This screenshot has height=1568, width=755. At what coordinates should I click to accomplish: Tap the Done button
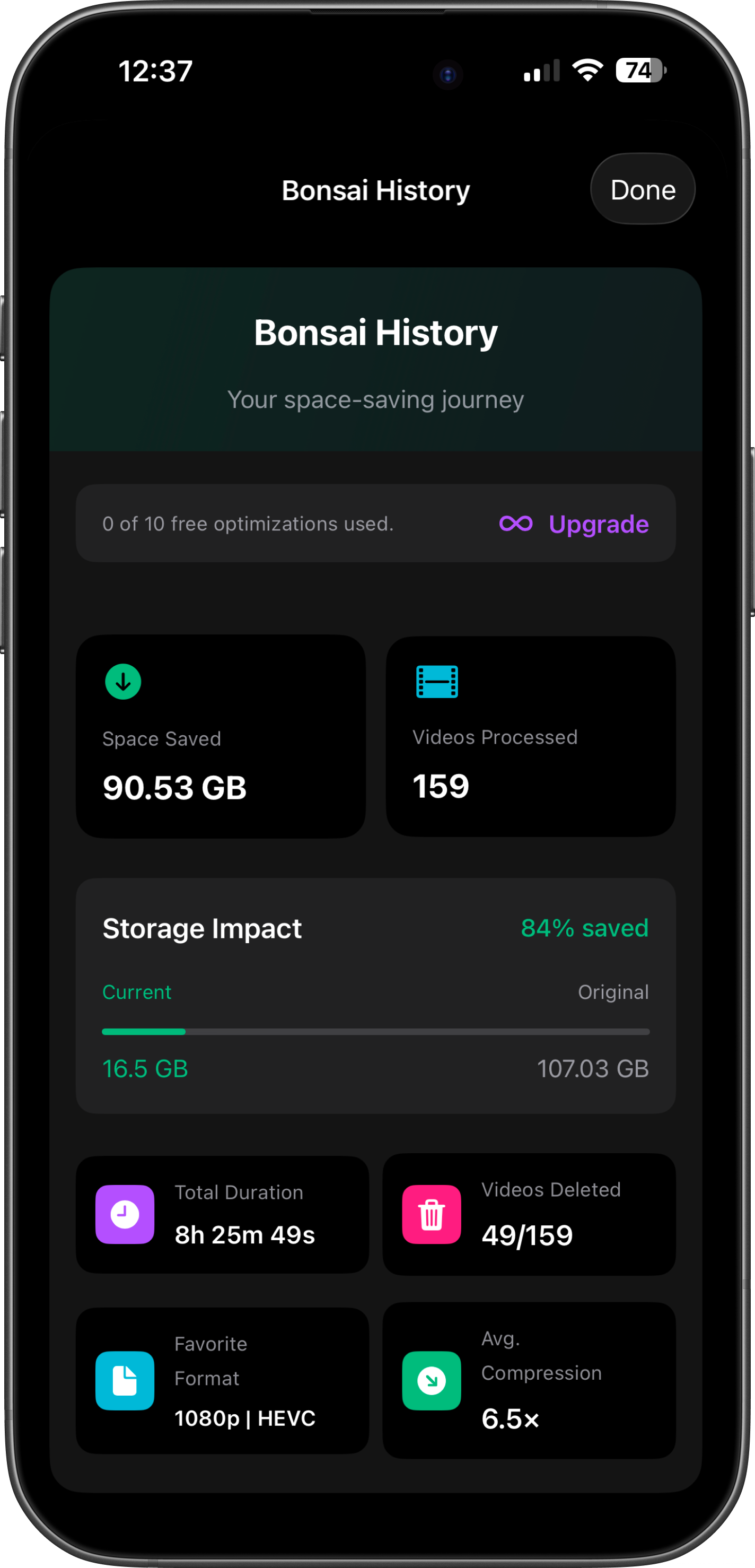[643, 189]
